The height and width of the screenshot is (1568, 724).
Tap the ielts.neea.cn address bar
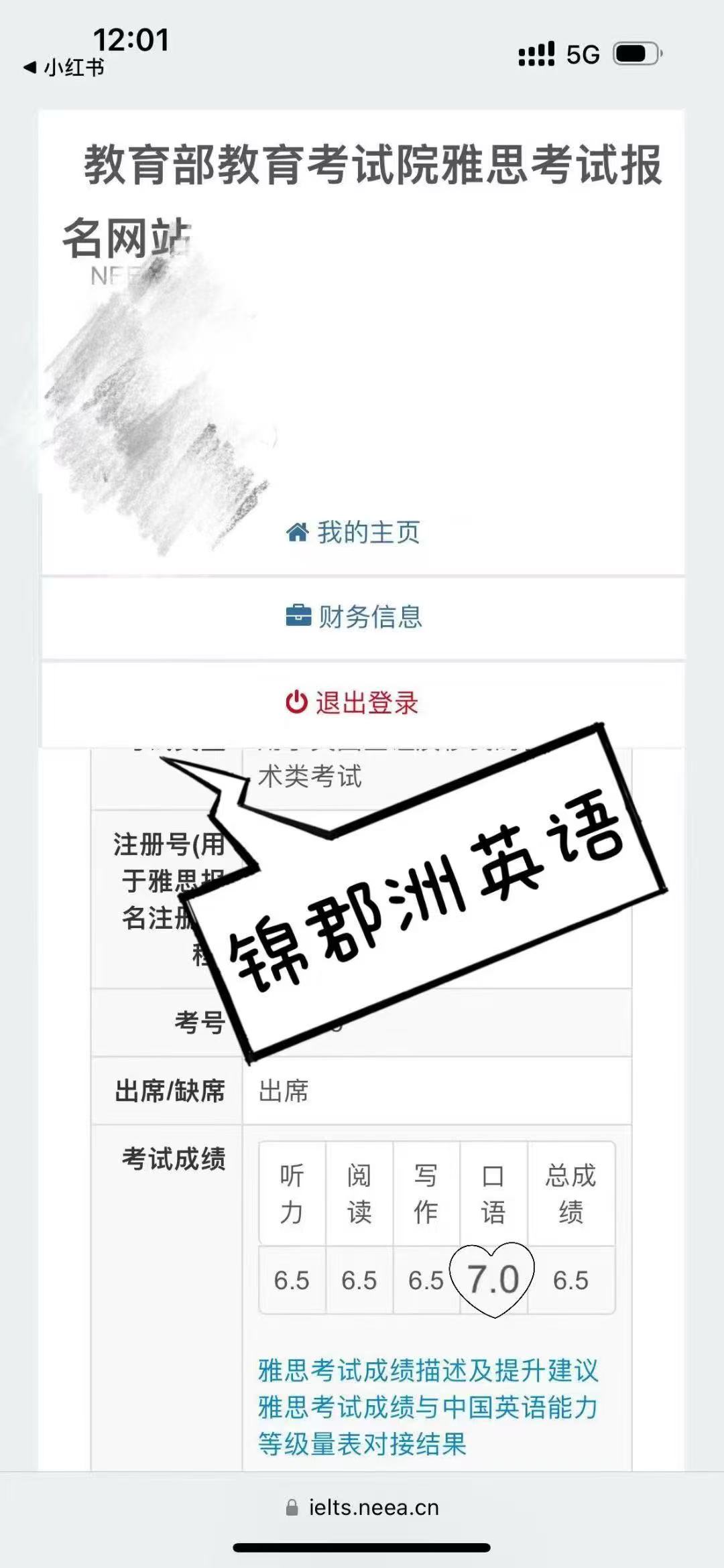362,1507
